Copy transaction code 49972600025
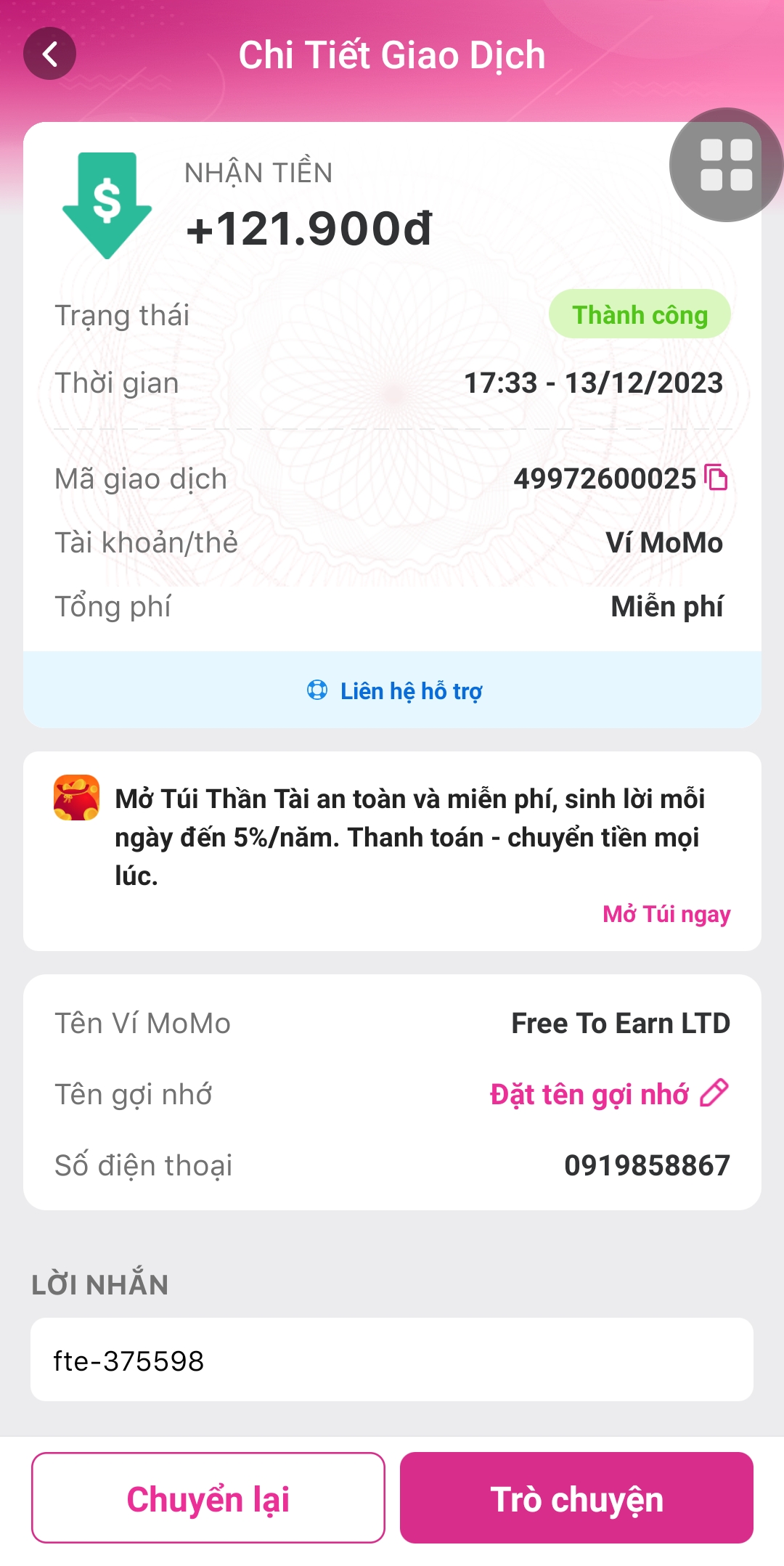The image size is (784, 1566). 716,478
